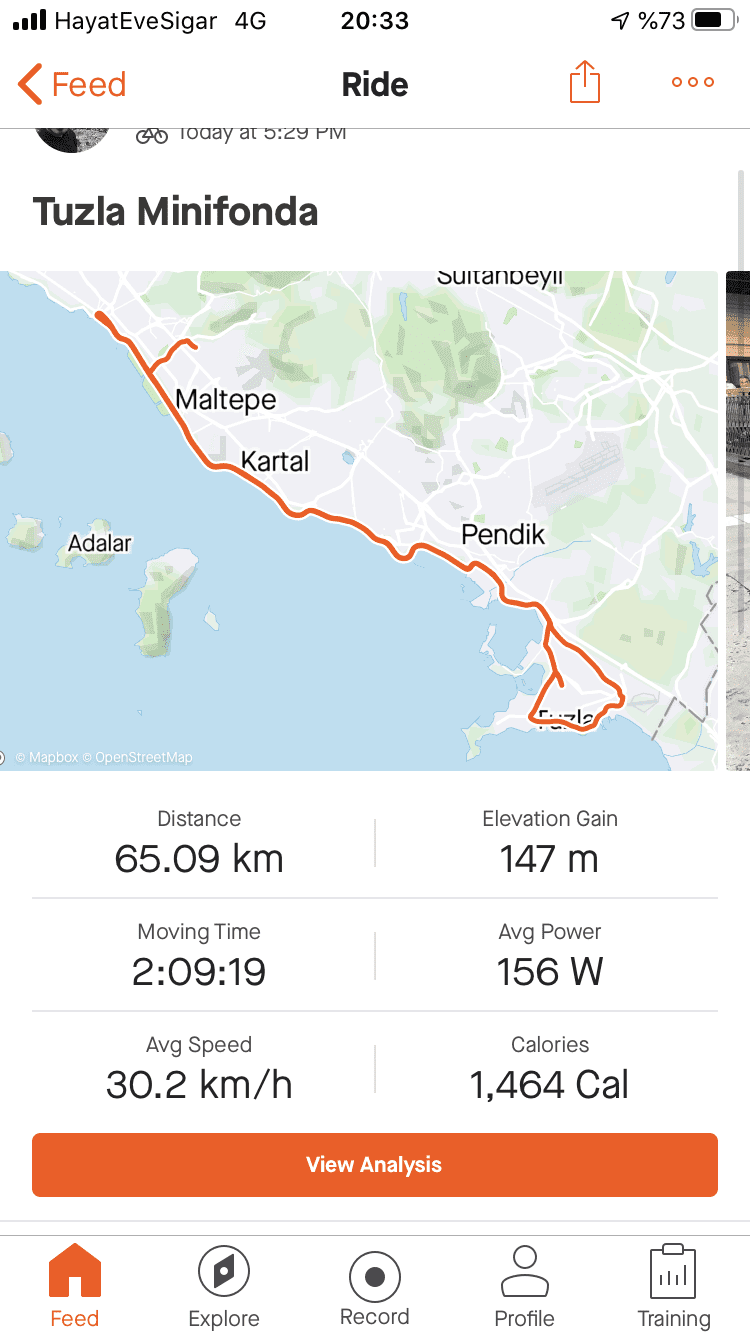The width and height of the screenshot is (750, 1334).
Task: Open the athlete's profile picture
Action: pyautogui.click(x=72, y=138)
